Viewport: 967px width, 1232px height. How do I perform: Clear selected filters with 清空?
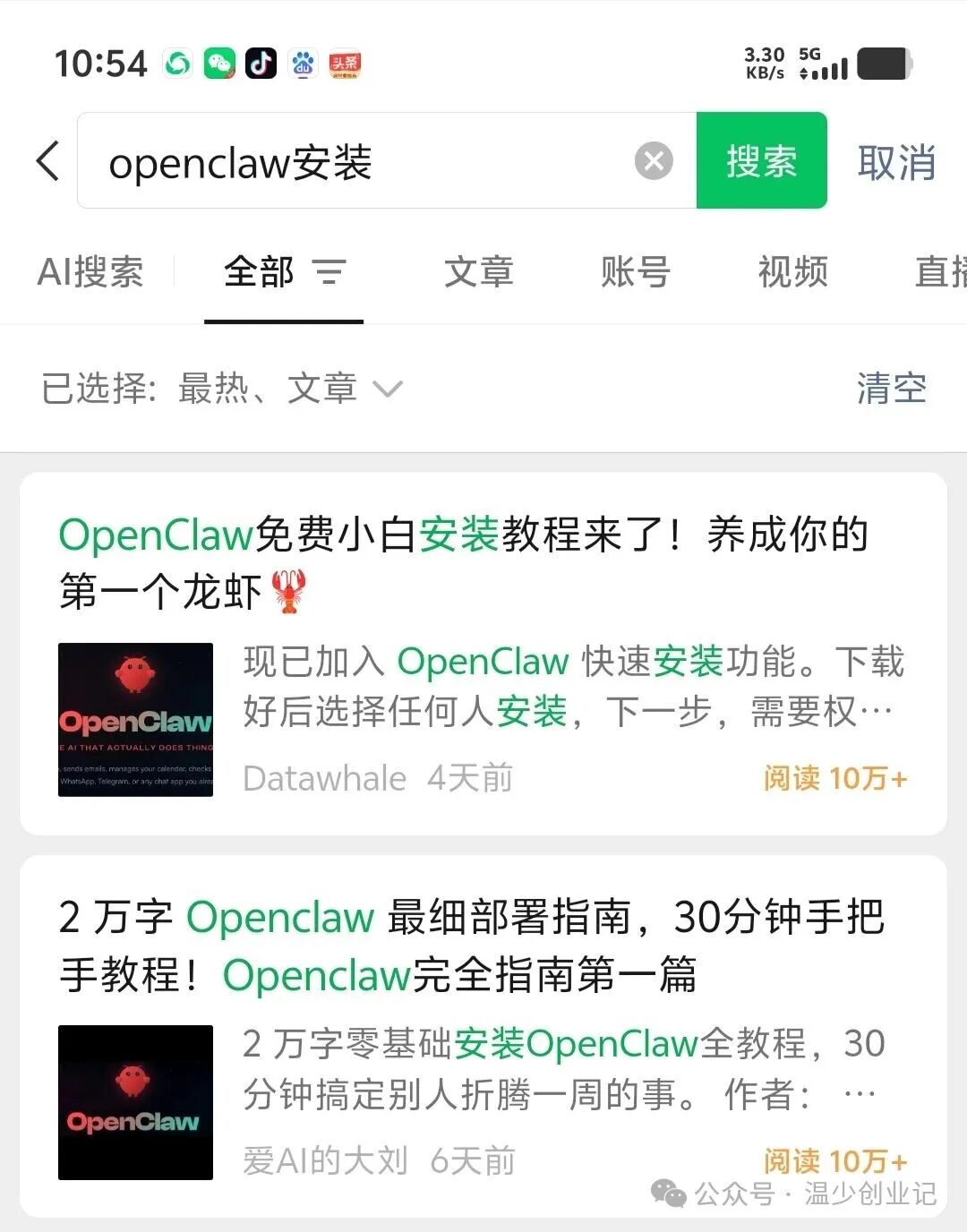pos(891,389)
